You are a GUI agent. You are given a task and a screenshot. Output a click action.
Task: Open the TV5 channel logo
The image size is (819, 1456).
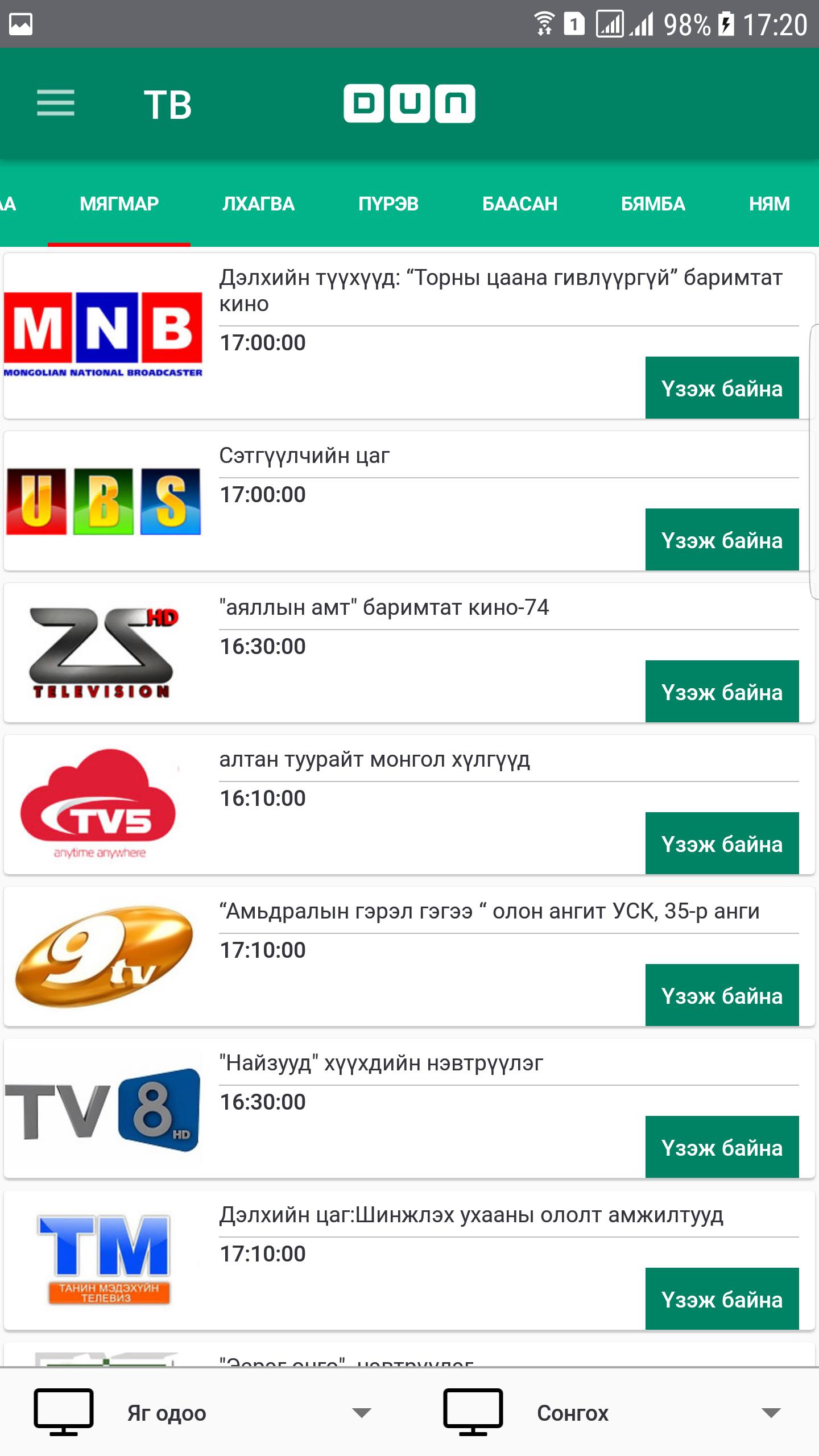click(99, 804)
